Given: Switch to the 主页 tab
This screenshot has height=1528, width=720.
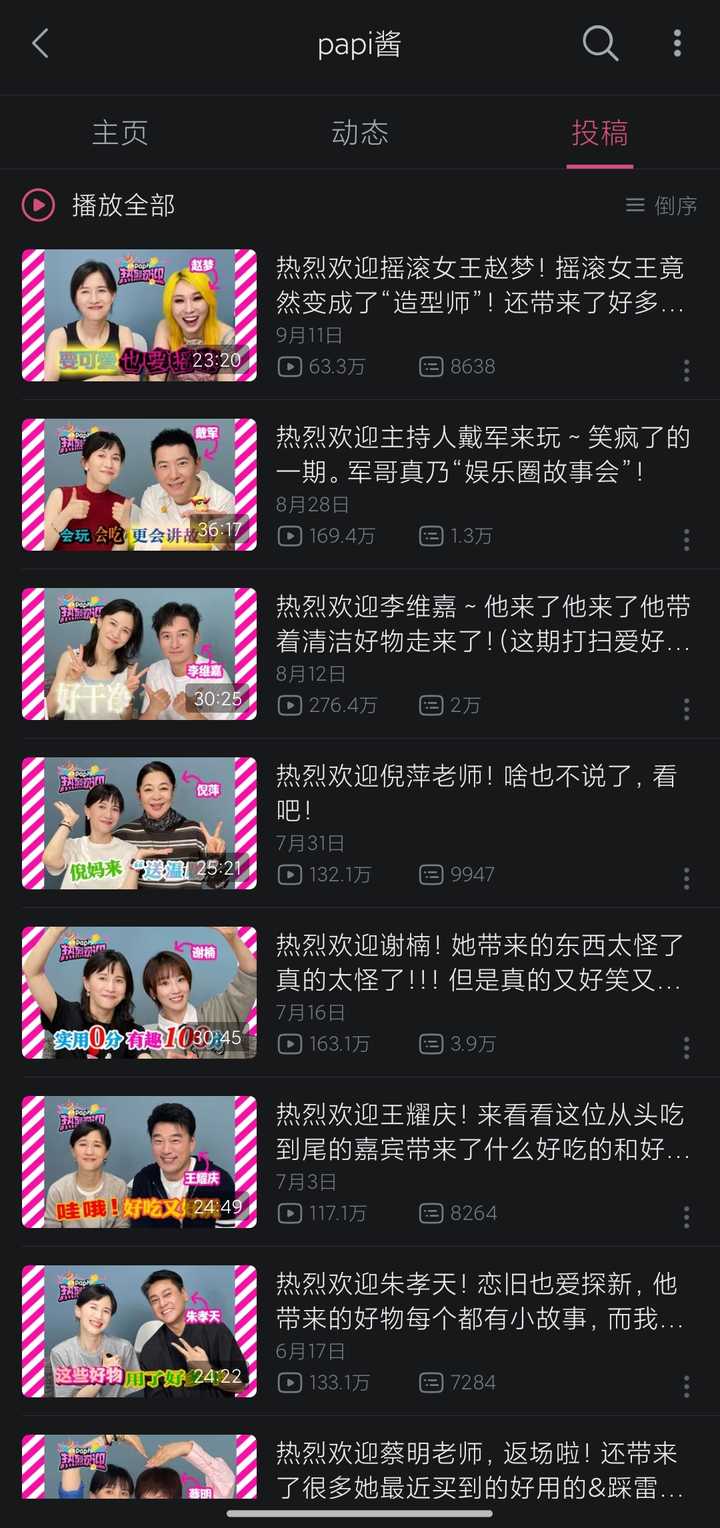Looking at the screenshot, I should pyautogui.click(x=120, y=133).
